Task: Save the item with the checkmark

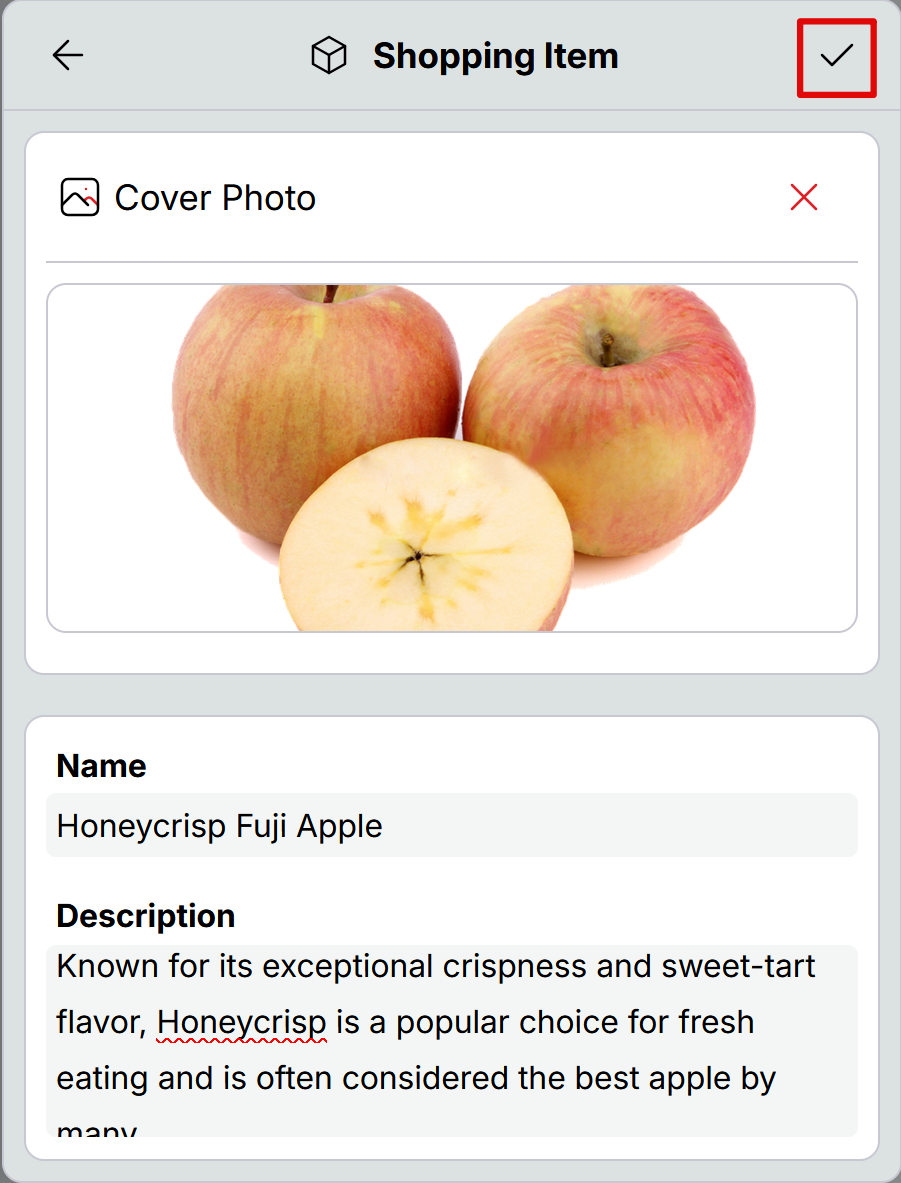Action: [x=836, y=57]
